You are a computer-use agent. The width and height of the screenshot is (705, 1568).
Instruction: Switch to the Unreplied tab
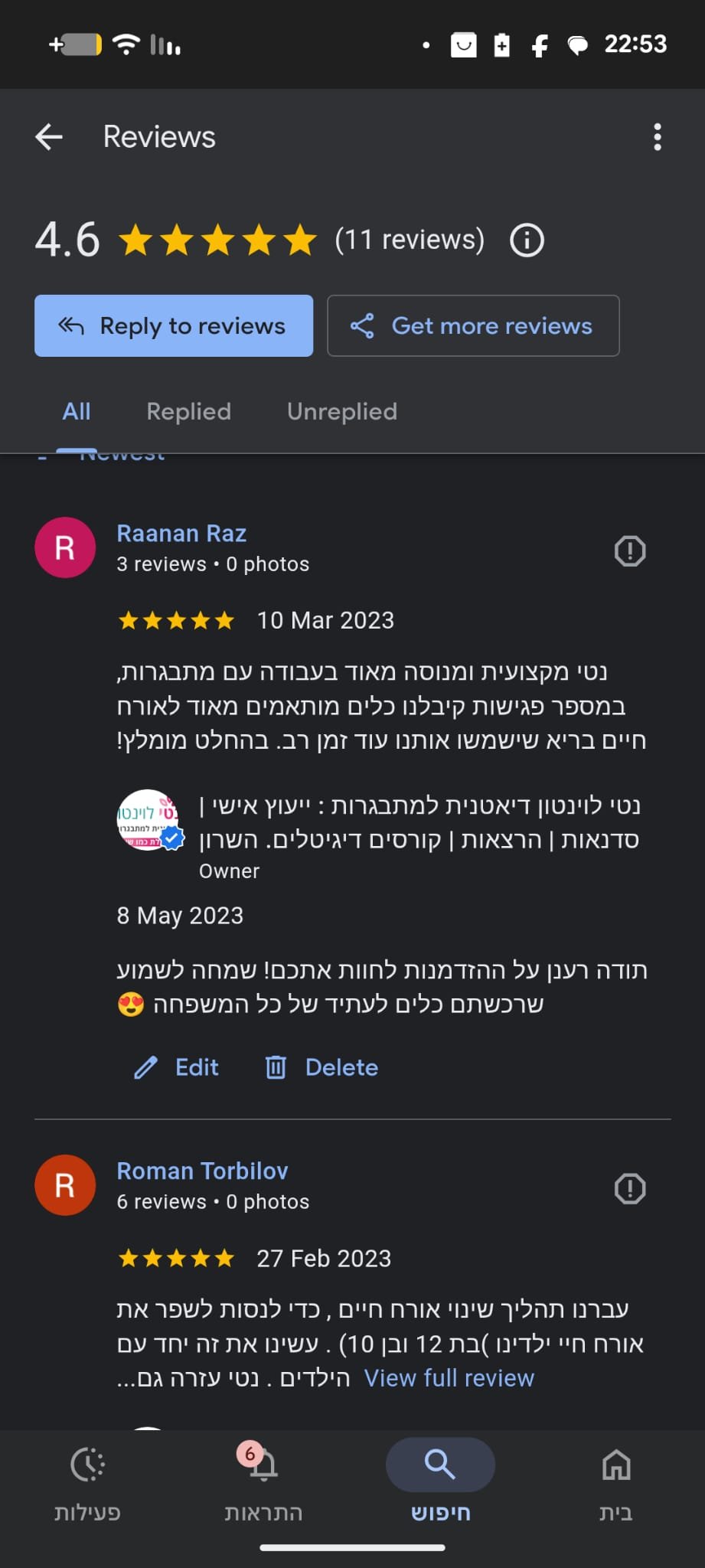pos(341,412)
